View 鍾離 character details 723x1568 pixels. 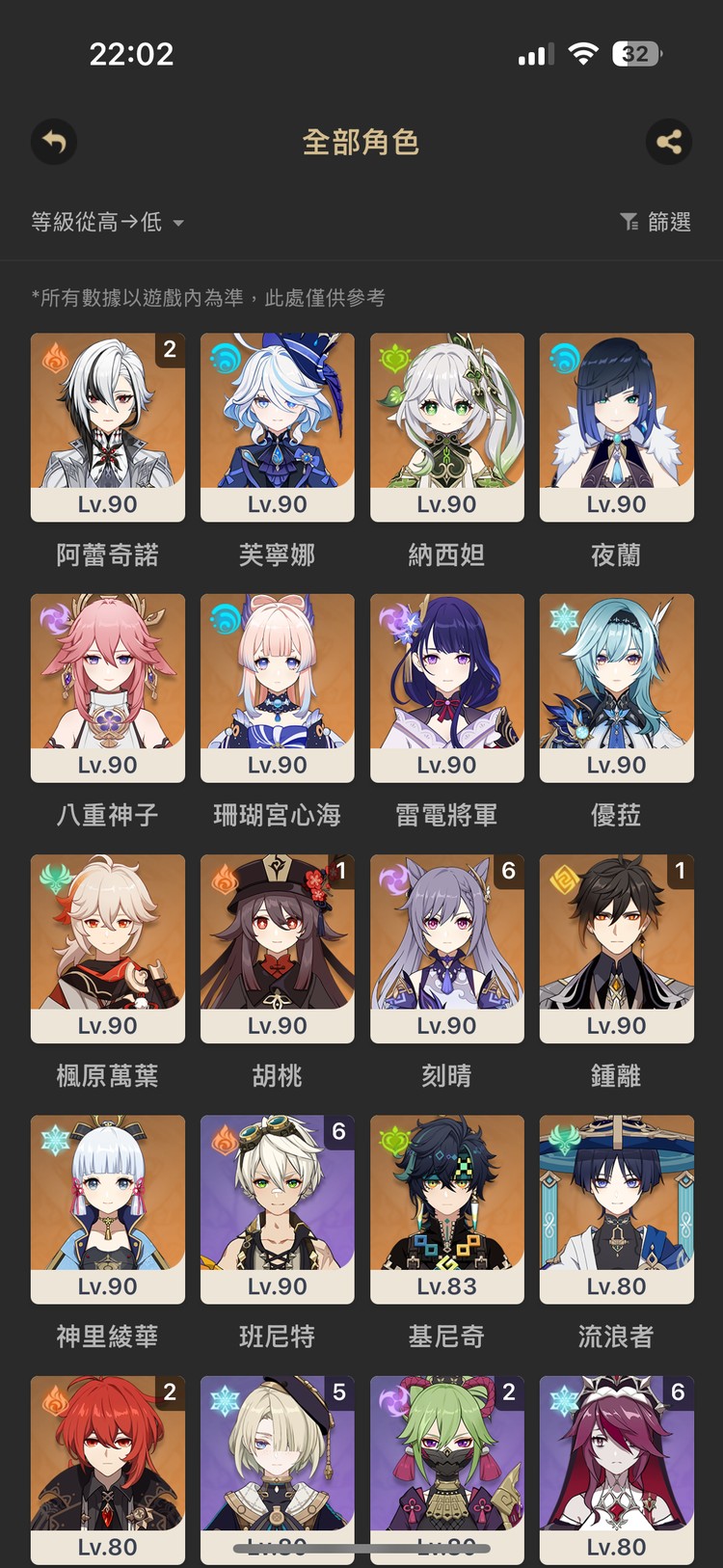point(617,948)
